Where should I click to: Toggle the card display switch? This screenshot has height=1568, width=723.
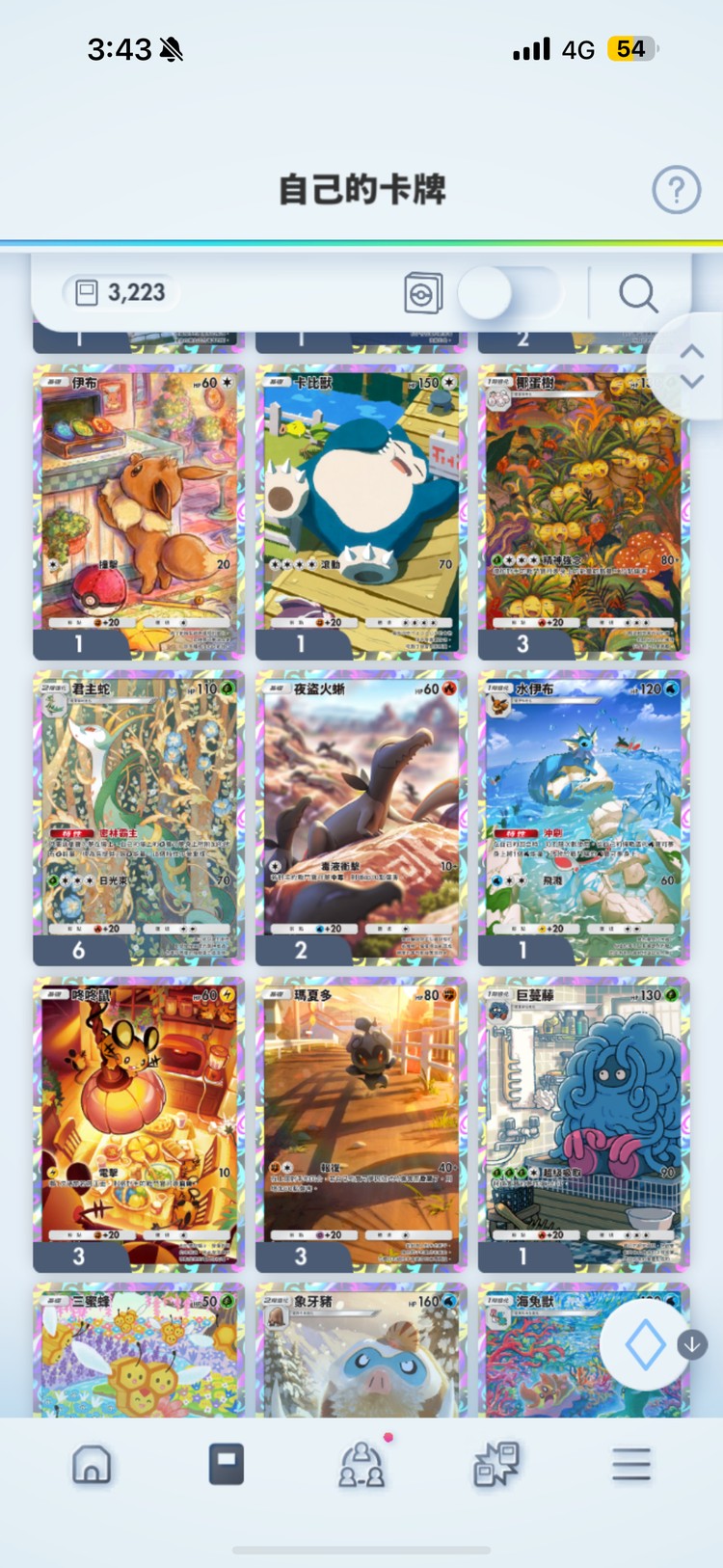pos(508,293)
